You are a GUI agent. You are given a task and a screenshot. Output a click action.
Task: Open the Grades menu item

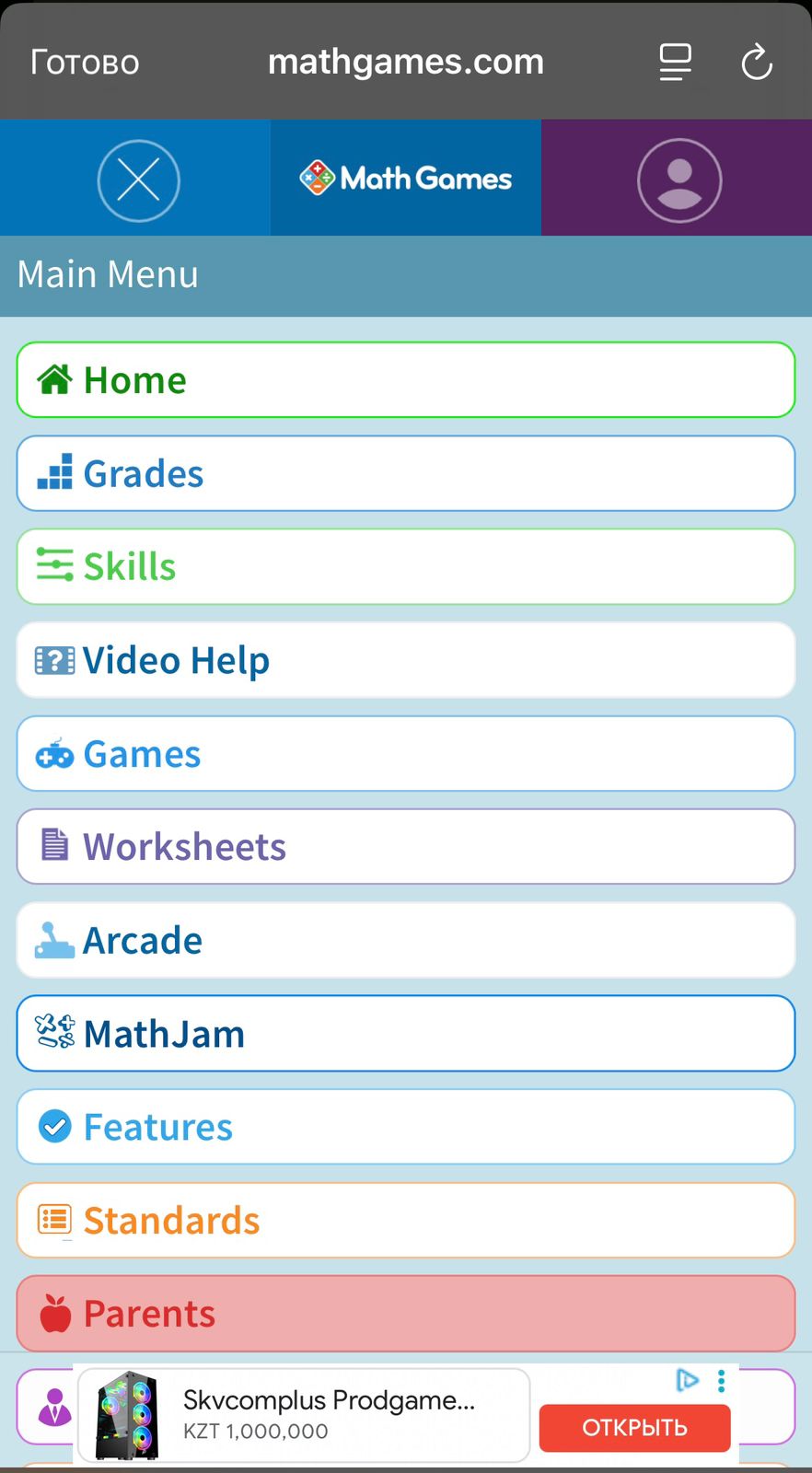pos(405,473)
